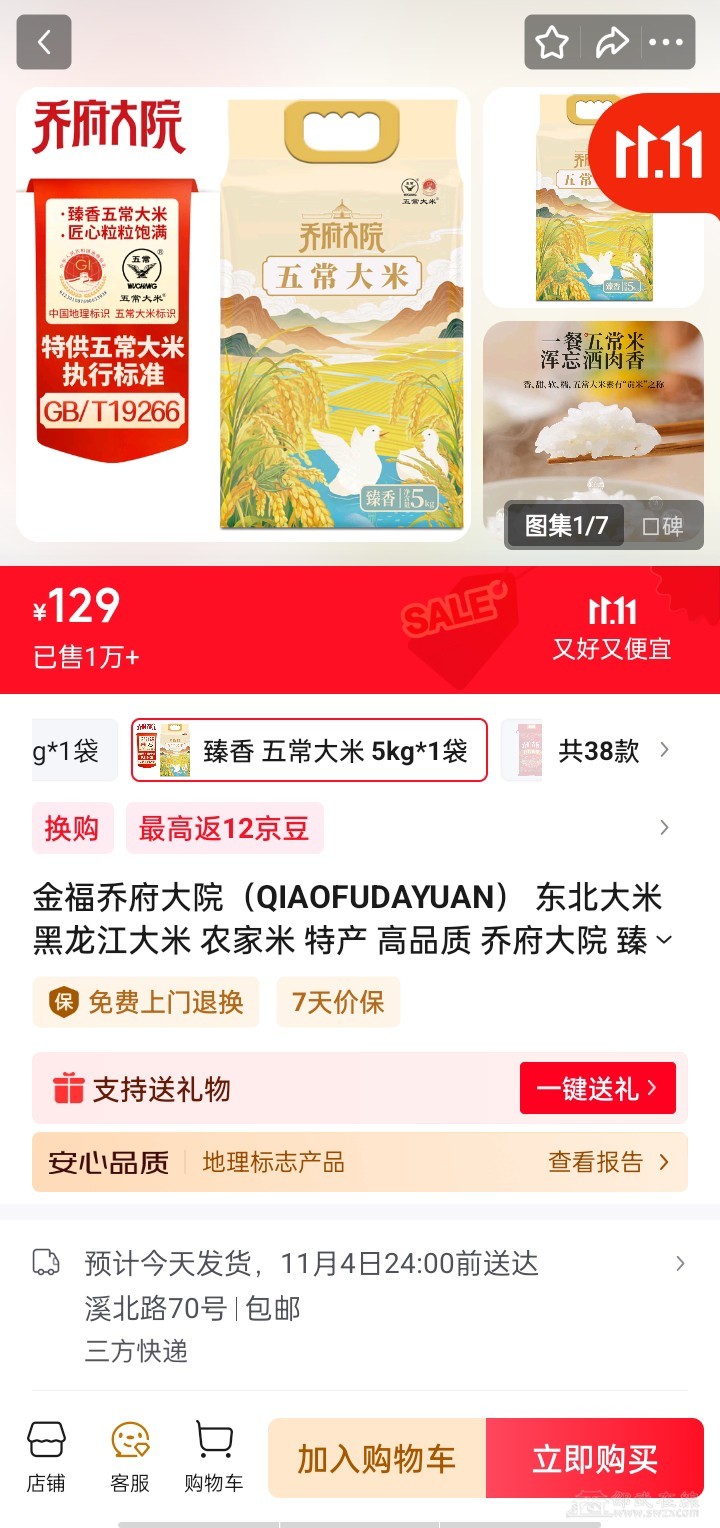This screenshot has height=1528, width=720.
Task: Open the 换购 promotion details
Action: point(71,829)
